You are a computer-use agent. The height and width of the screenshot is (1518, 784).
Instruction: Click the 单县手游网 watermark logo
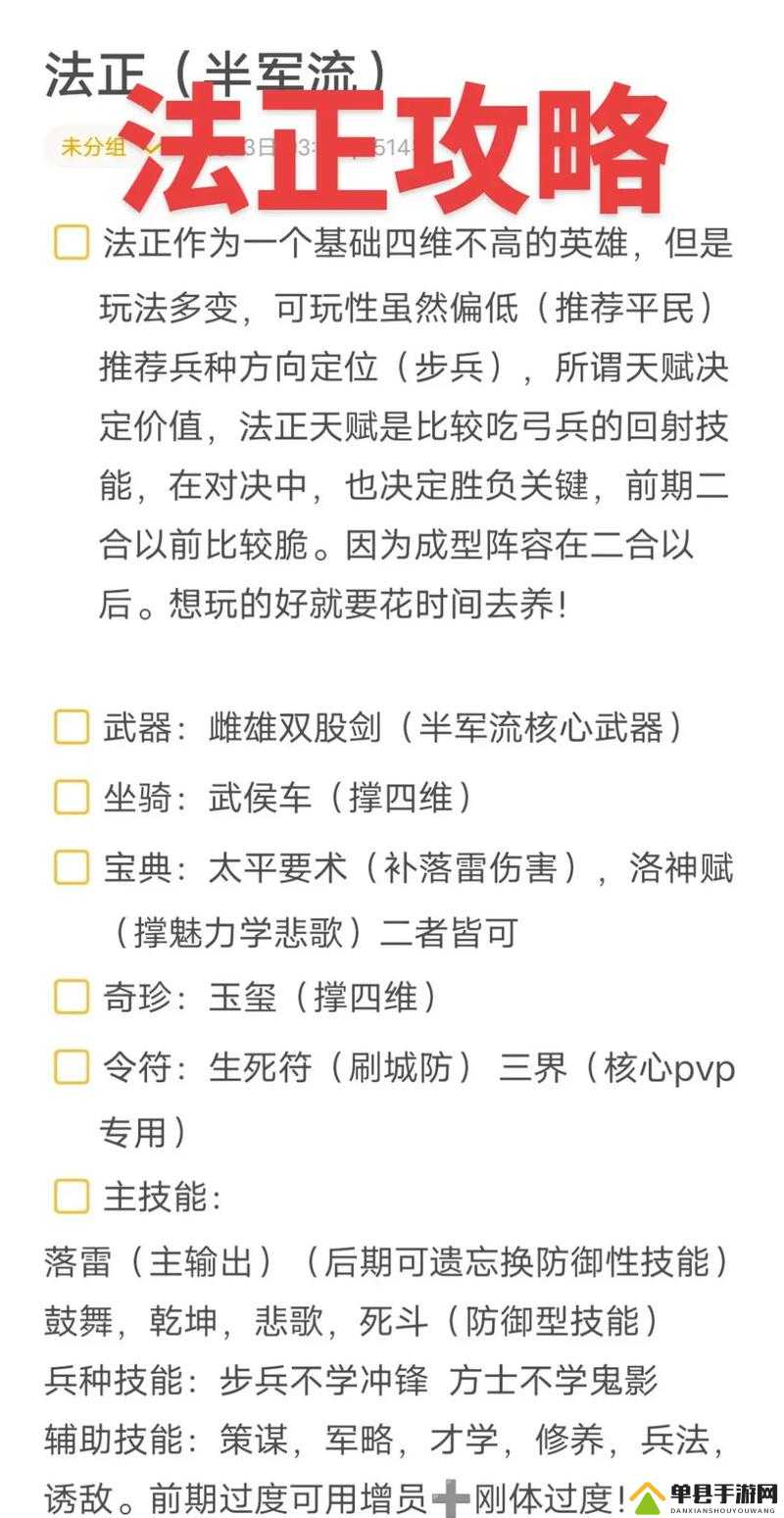point(723,1492)
